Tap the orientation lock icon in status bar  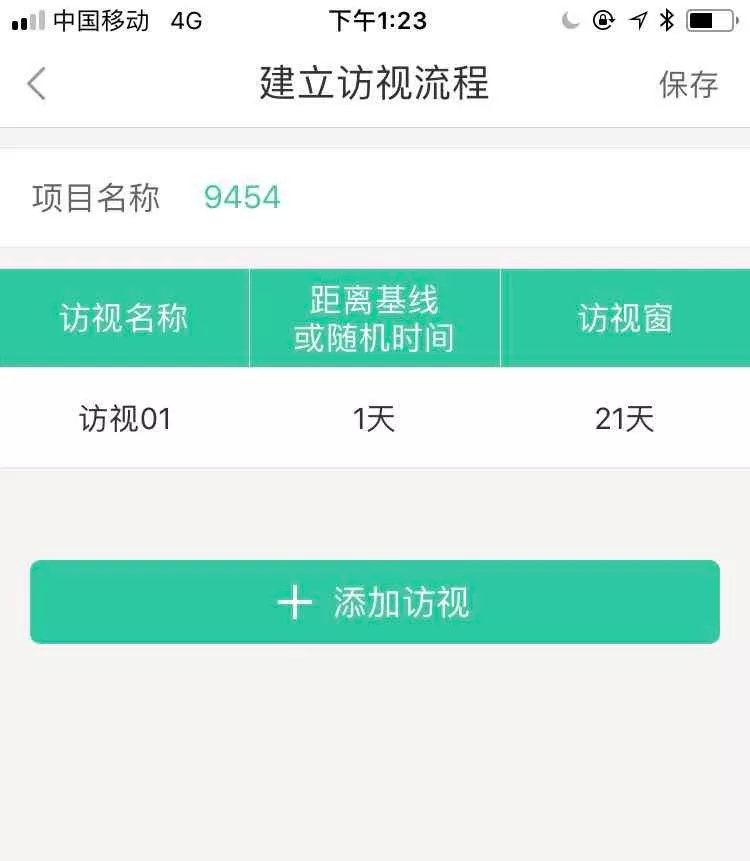coord(601,20)
